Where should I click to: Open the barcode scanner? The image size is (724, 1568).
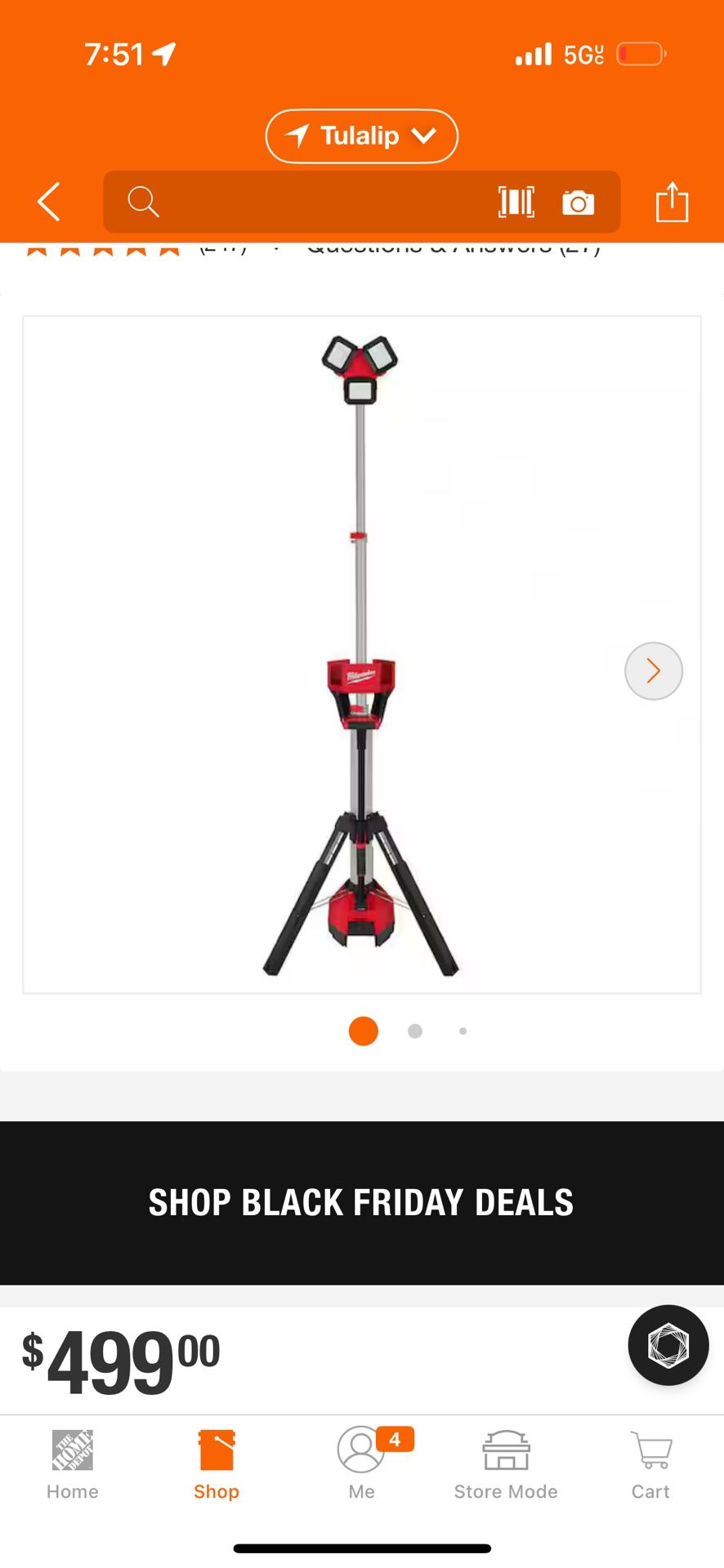(x=516, y=202)
